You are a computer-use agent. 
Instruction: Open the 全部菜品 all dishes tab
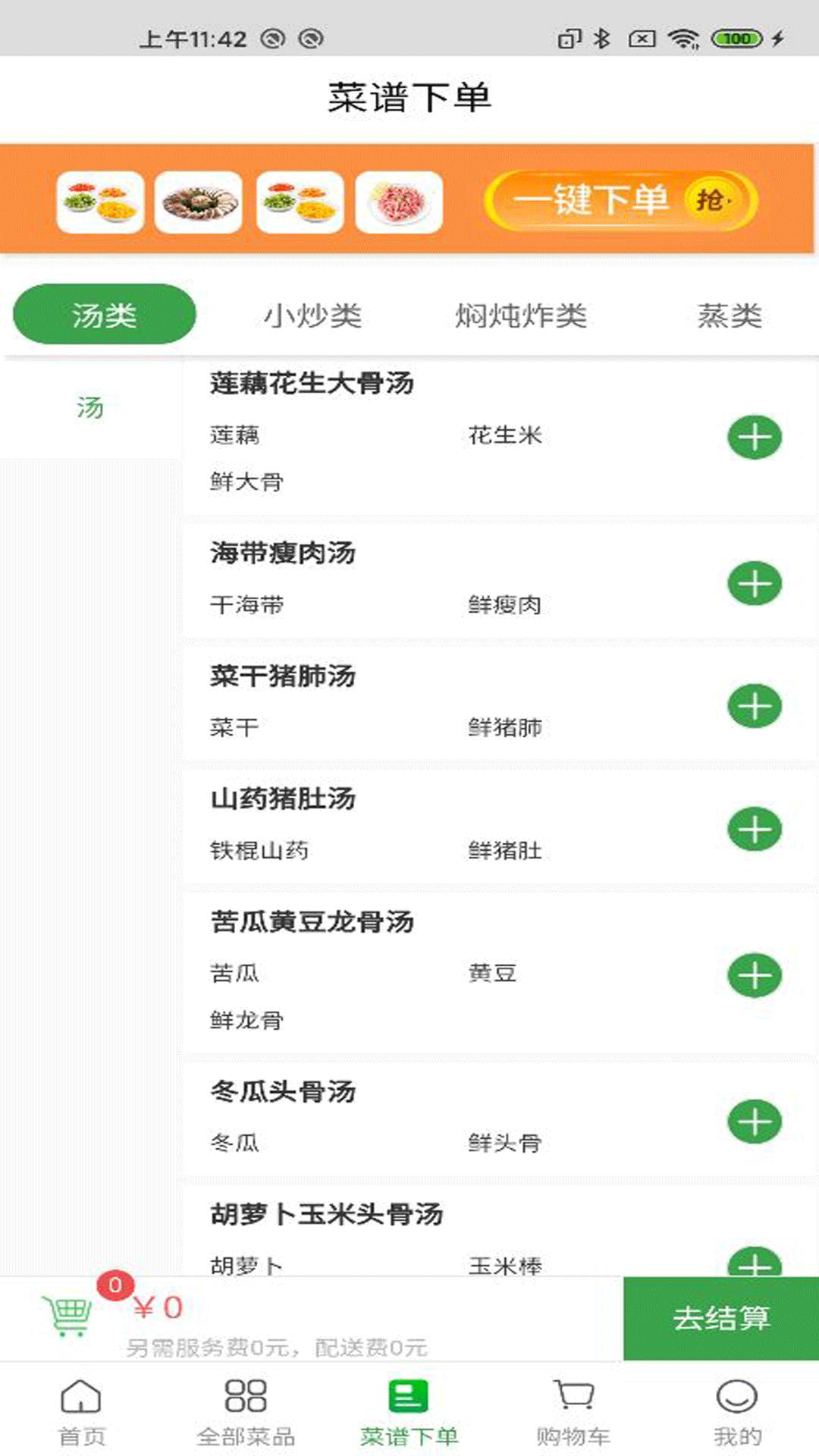(x=246, y=1412)
